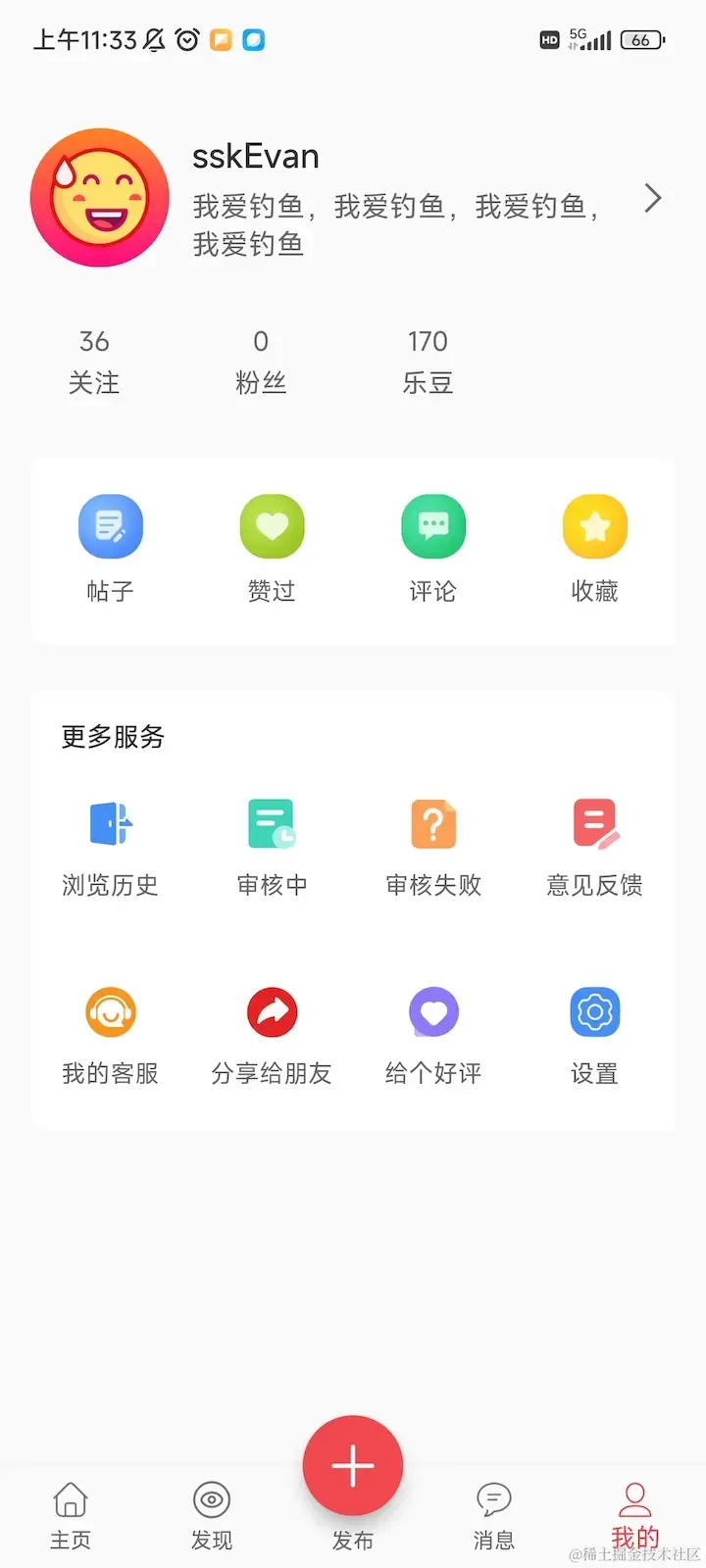The width and height of the screenshot is (706, 1568).
Task: Open 审核失败 list
Action: click(433, 847)
